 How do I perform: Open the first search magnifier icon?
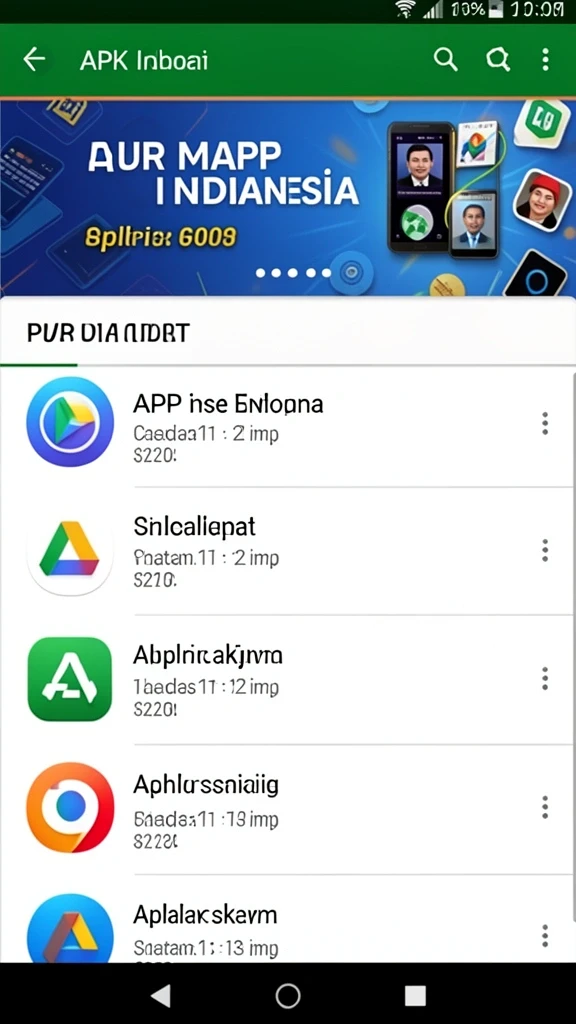pos(445,60)
